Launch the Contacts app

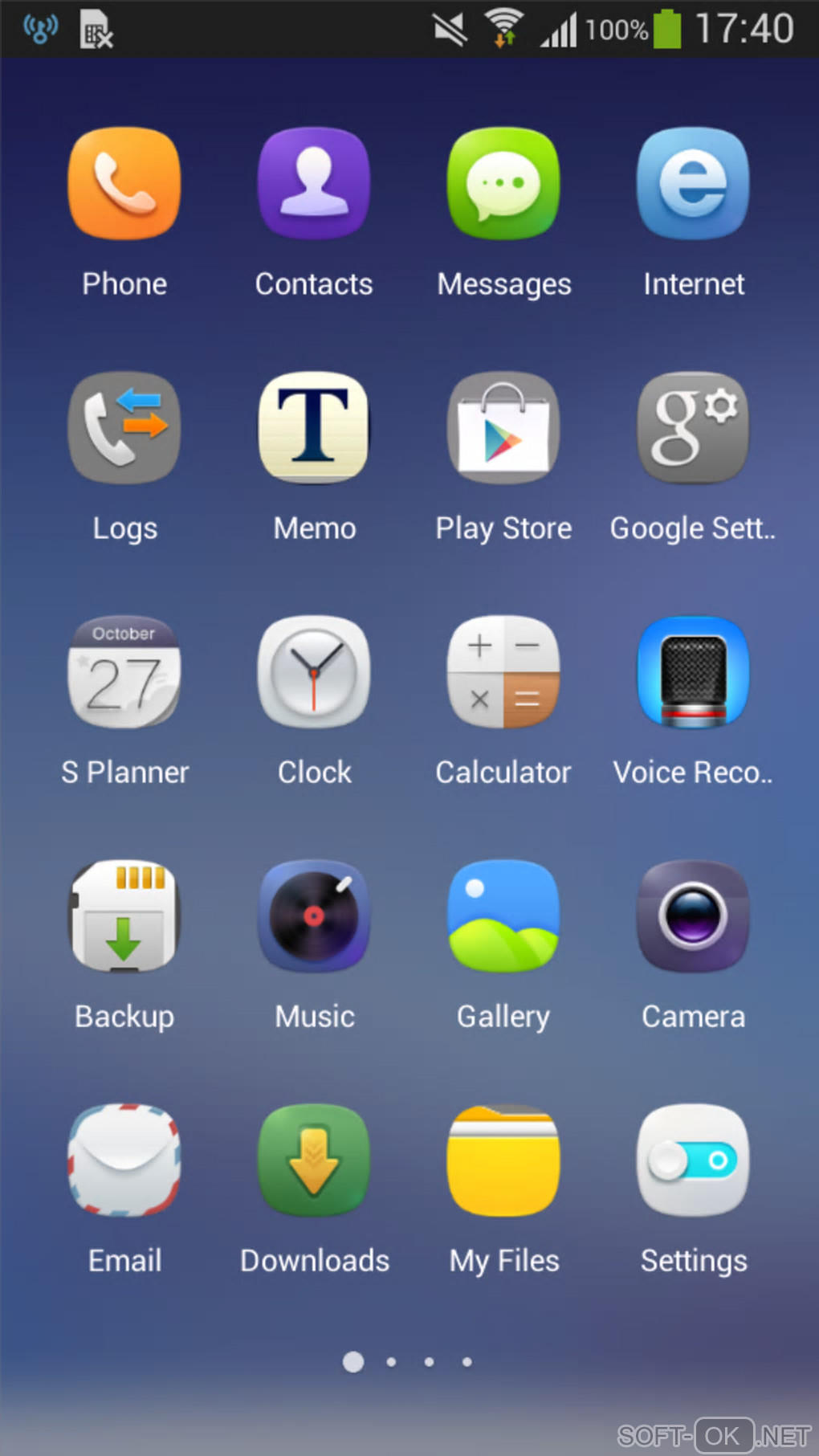tap(314, 184)
